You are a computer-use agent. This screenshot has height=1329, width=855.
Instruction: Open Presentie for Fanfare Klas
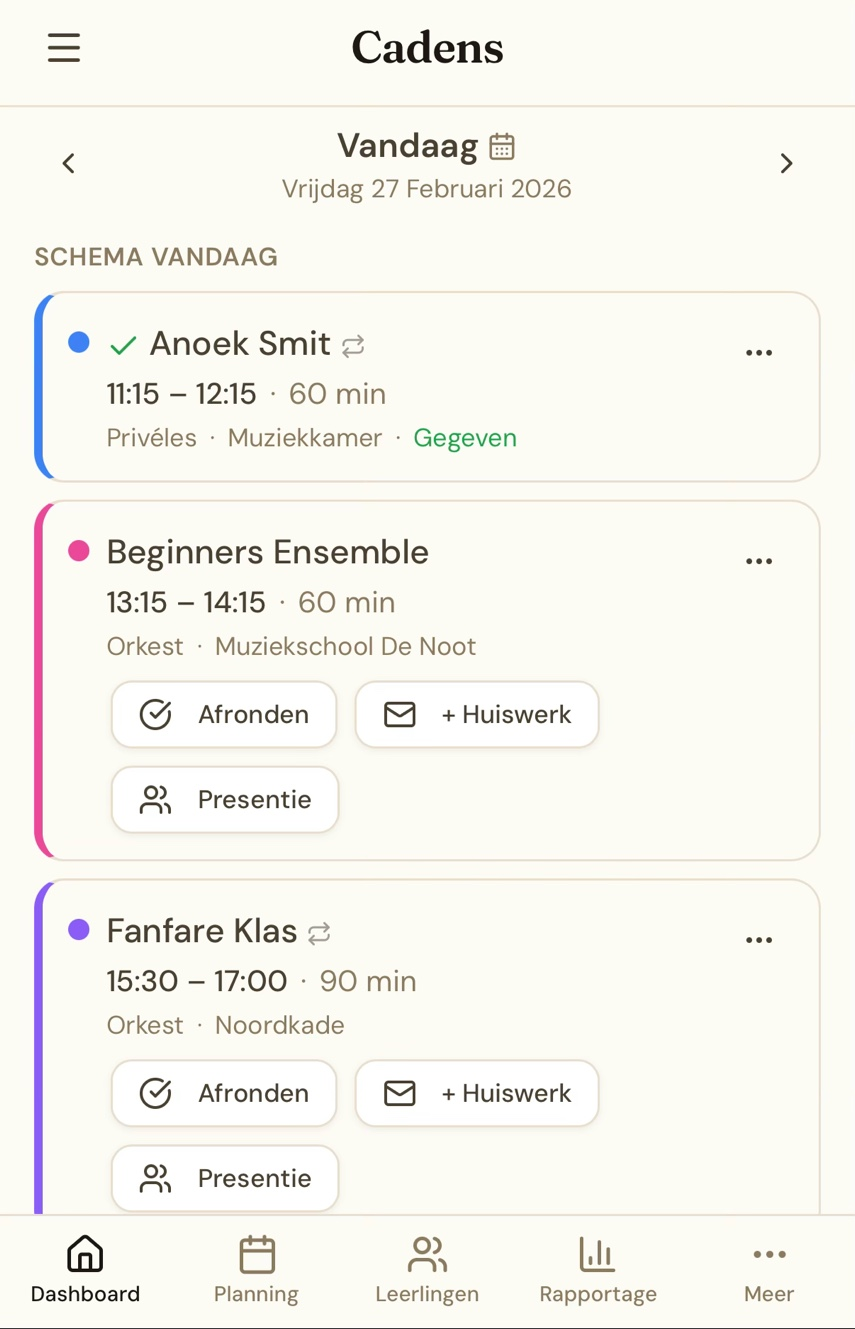[x=224, y=1178]
